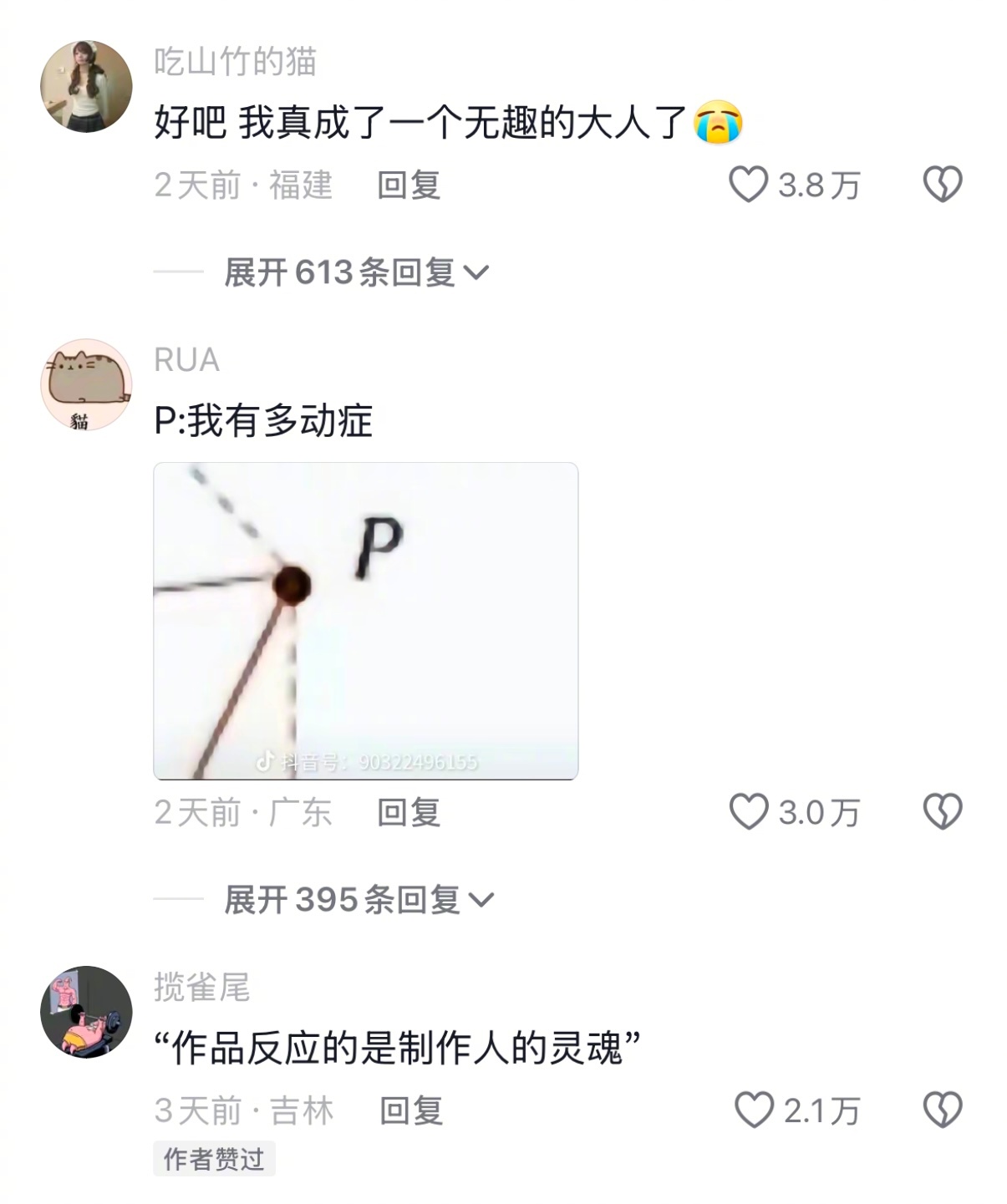Like the comment by 吃山竹的猫
Screen dimensions: 1007x1204
click(x=748, y=185)
